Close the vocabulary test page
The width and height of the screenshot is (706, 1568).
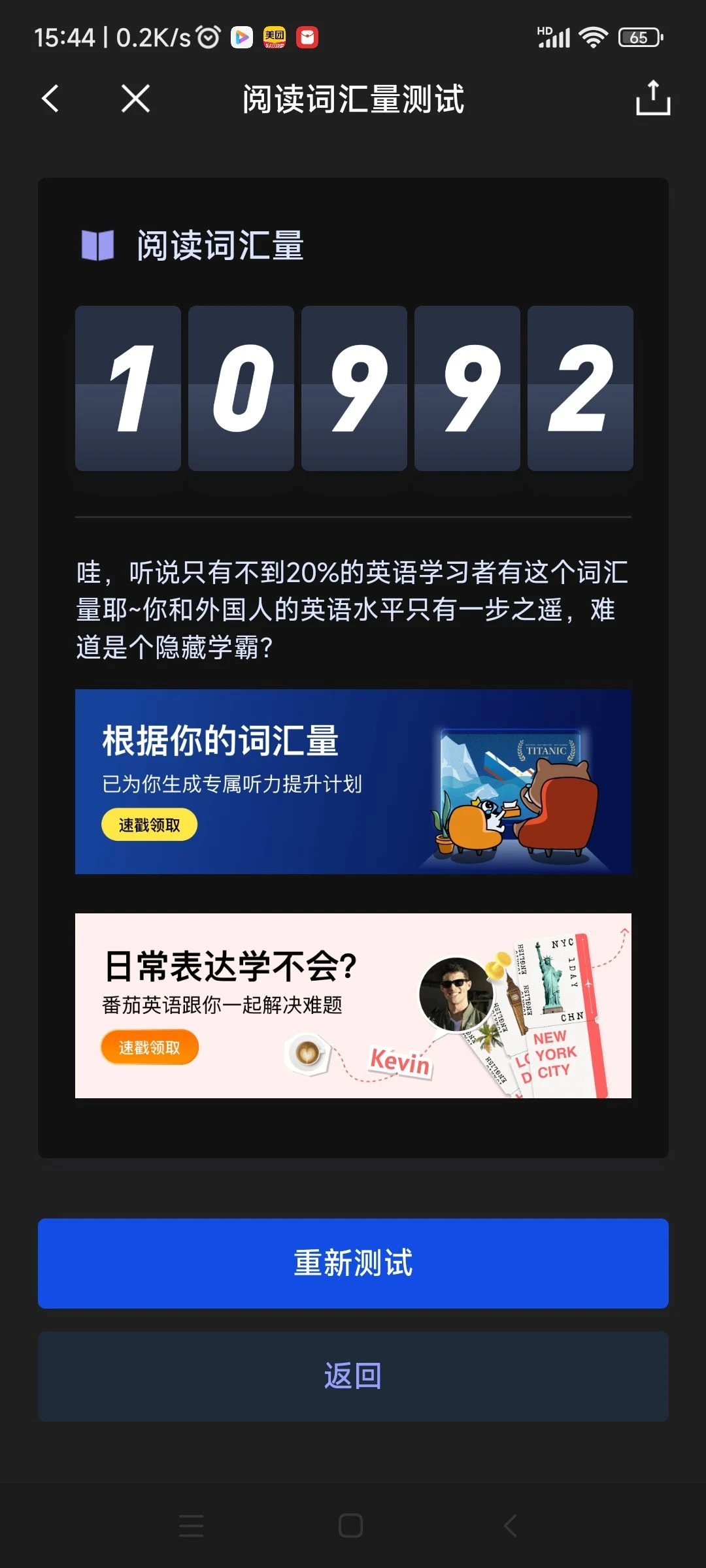tap(135, 99)
